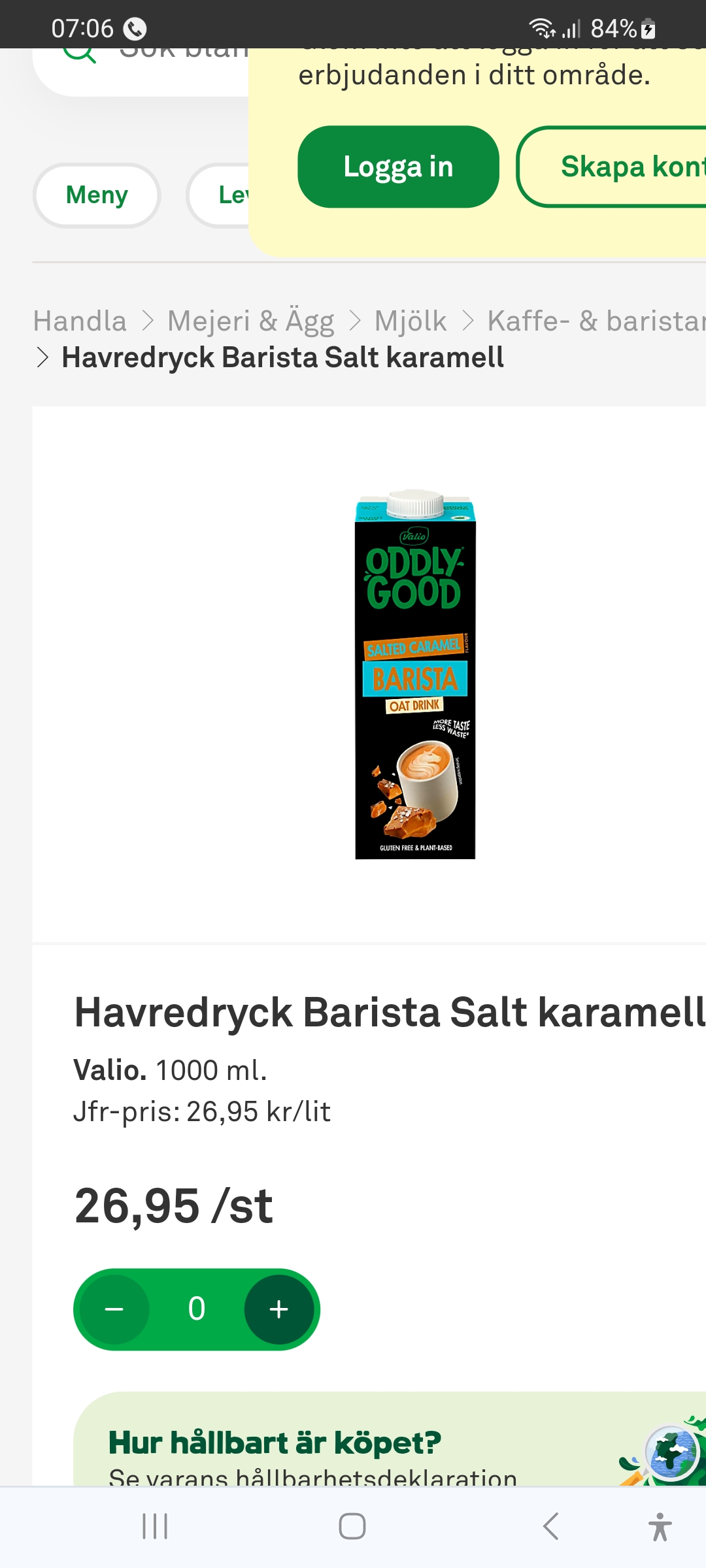This screenshot has width=706, height=1568.
Task: Open the Mjölk breadcrumb
Action: pyautogui.click(x=411, y=321)
